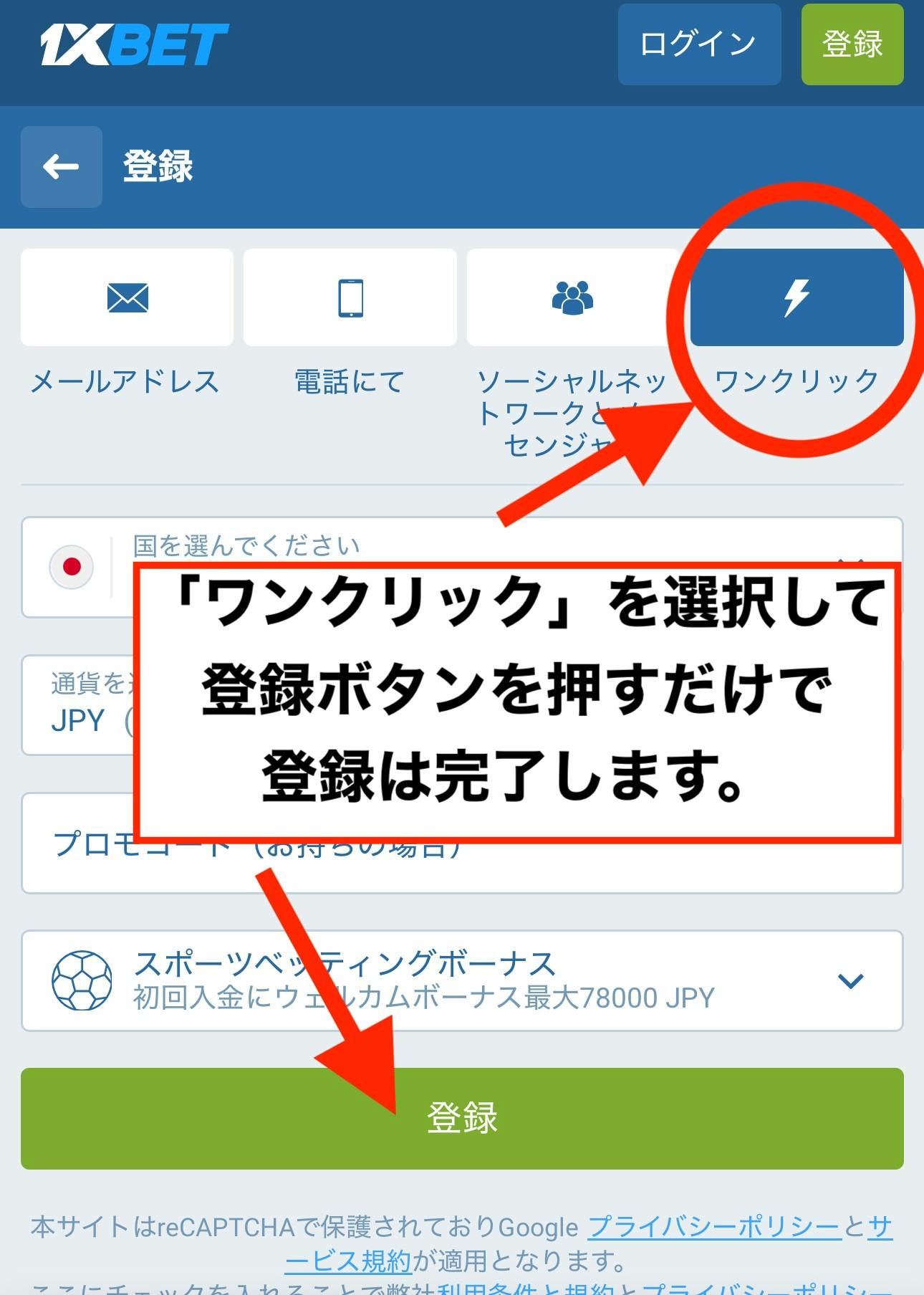The width and height of the screenshot is (924, 1295).
Task: Select the ワンクリック one-click tab
Action: click(797, 298)
